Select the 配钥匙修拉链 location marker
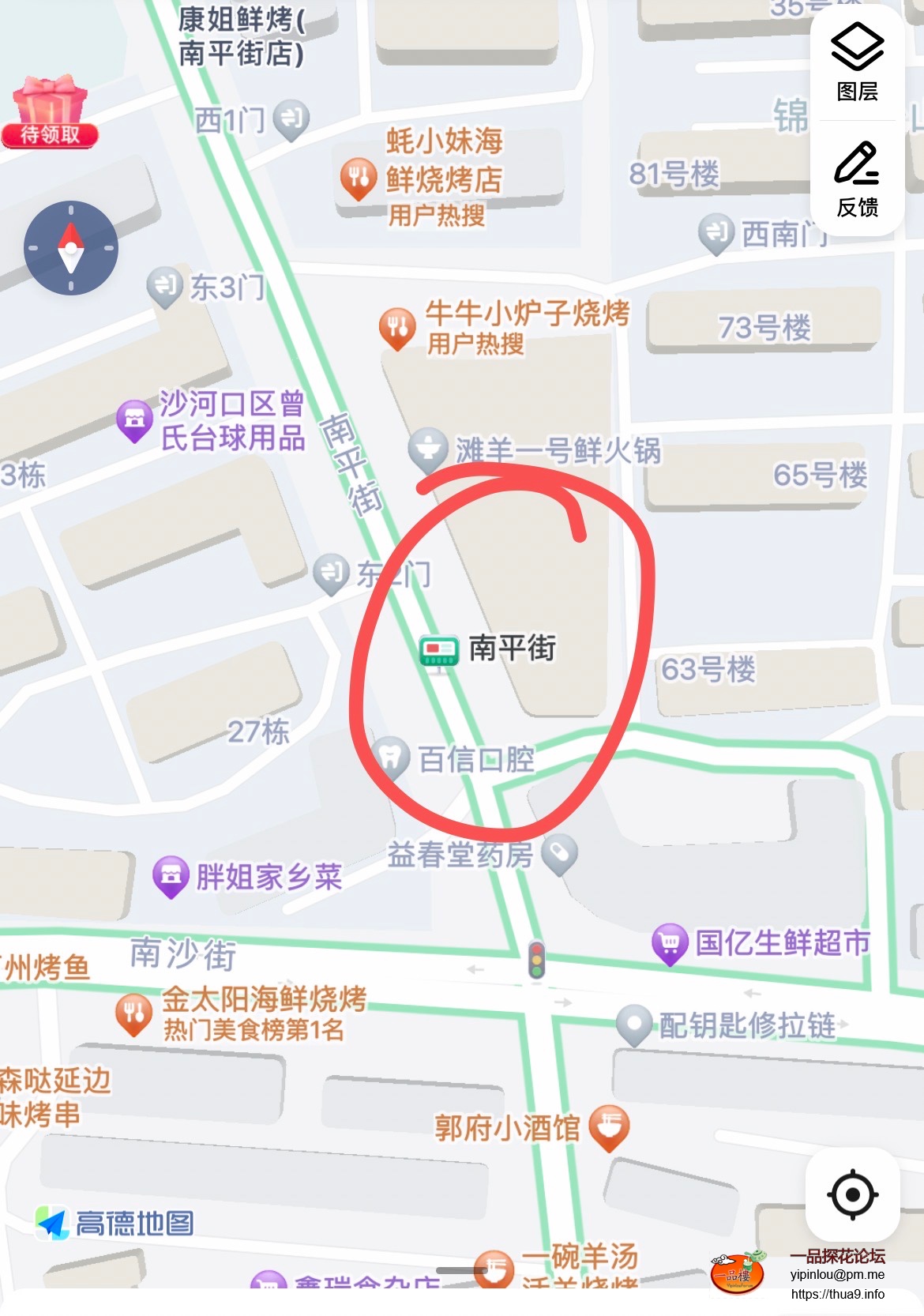924x1316 pixels. tap(633, 1025)
